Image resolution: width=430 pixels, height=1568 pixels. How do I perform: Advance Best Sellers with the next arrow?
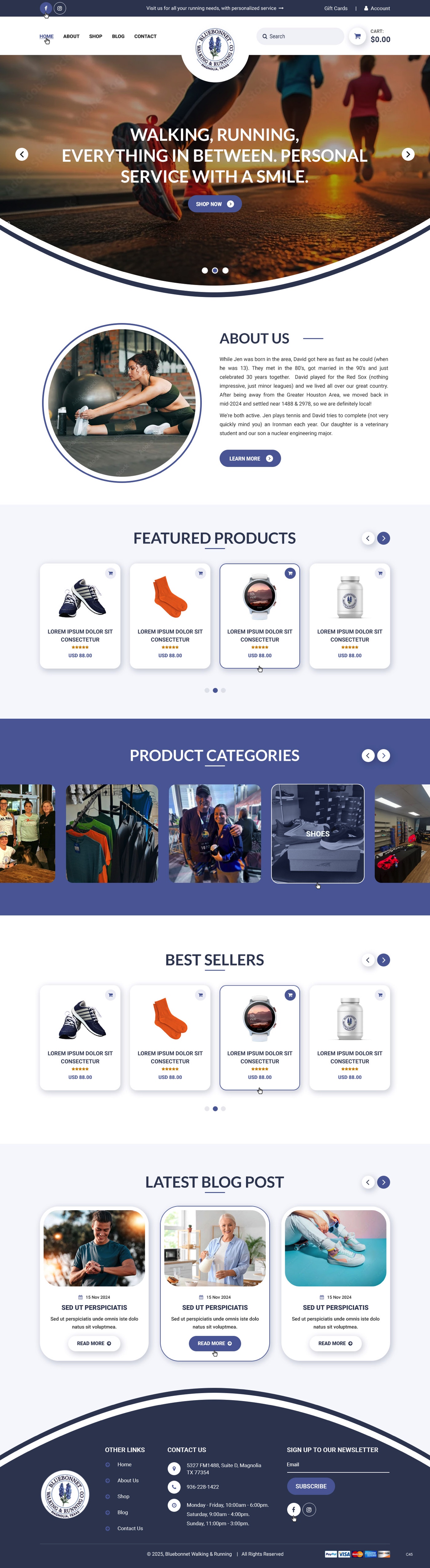point(383,960)
